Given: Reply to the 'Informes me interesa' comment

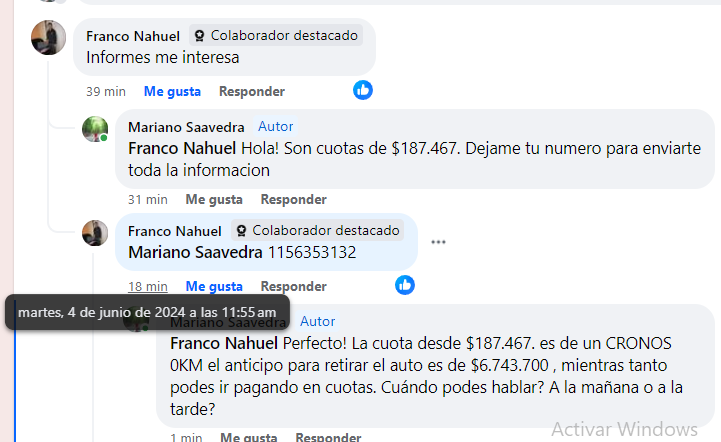Looking at the screenshot, I should 252,91.
